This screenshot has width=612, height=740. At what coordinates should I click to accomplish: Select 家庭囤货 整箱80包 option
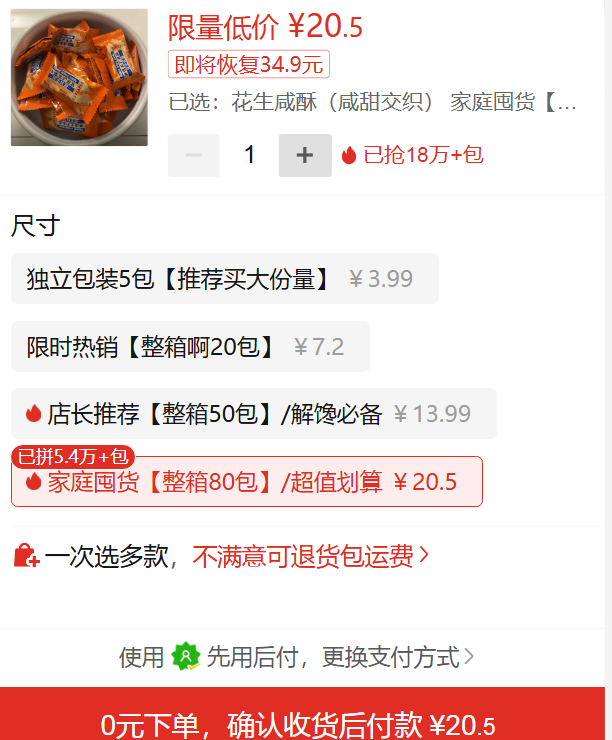(x=246, y=482)
